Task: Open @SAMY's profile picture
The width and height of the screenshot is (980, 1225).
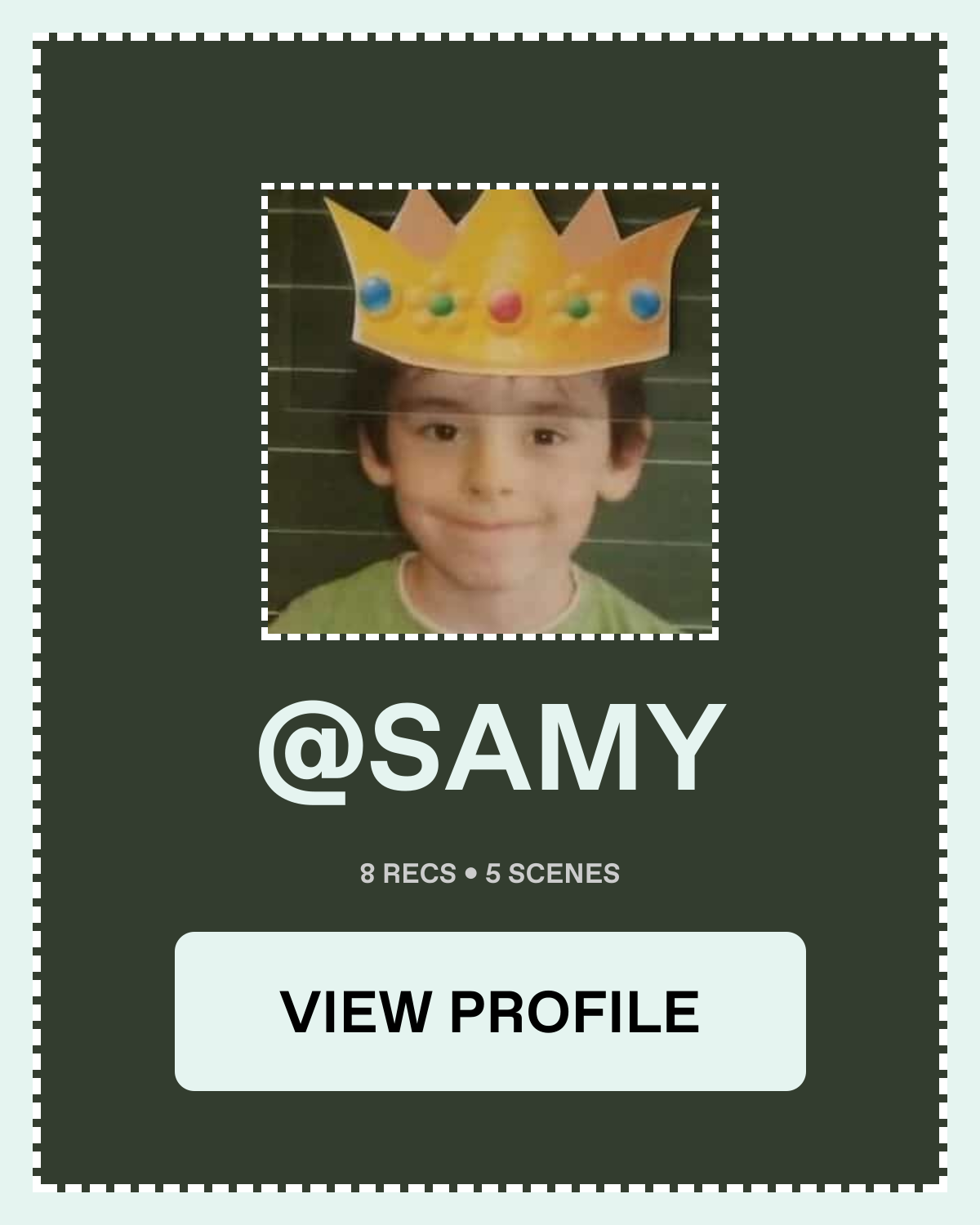Action: (490, 412)
